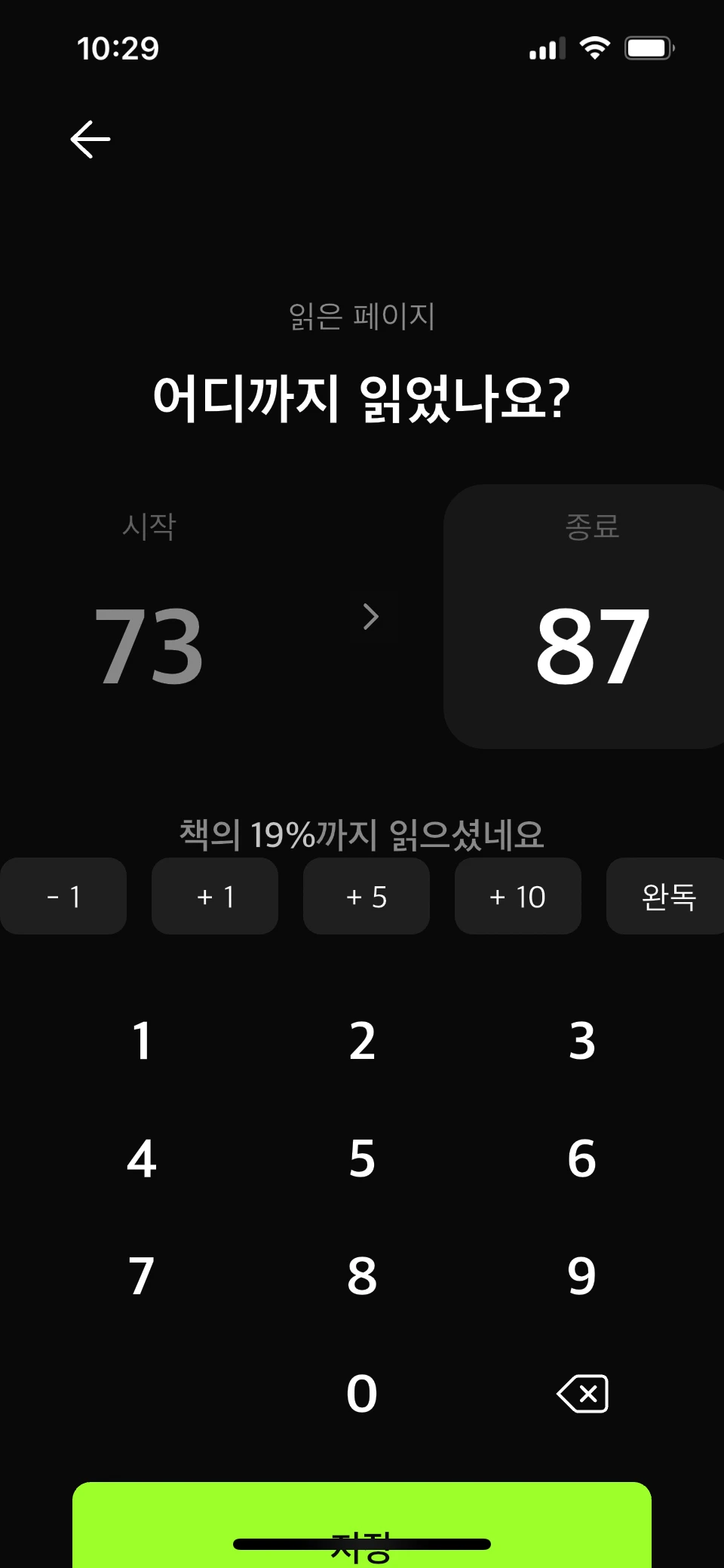Enter digit 0 on the number pad
This screenshot has height=1568, width=724.
click(x=362, y=1394)
